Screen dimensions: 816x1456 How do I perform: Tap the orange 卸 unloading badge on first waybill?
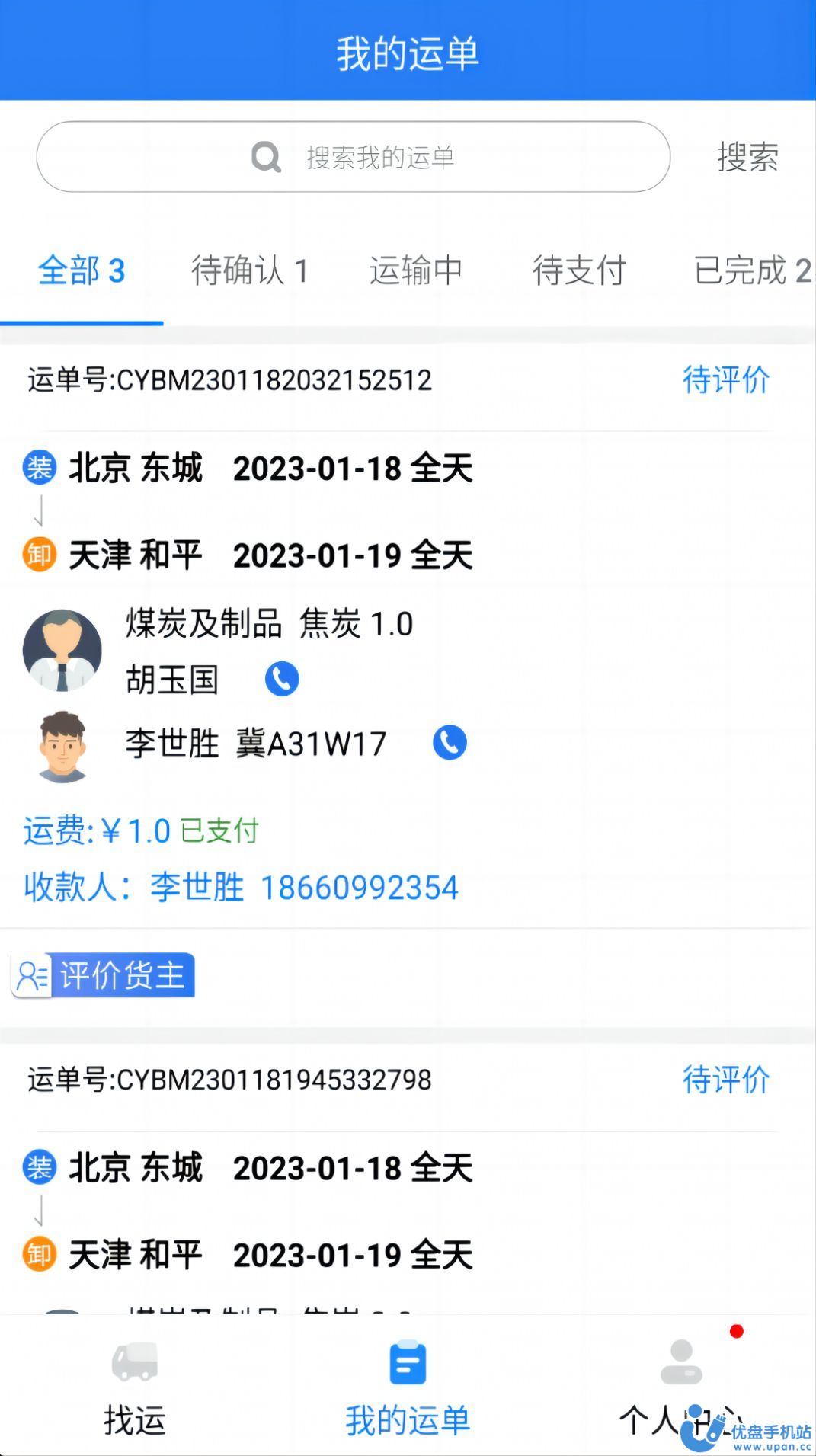pos(40,554)
